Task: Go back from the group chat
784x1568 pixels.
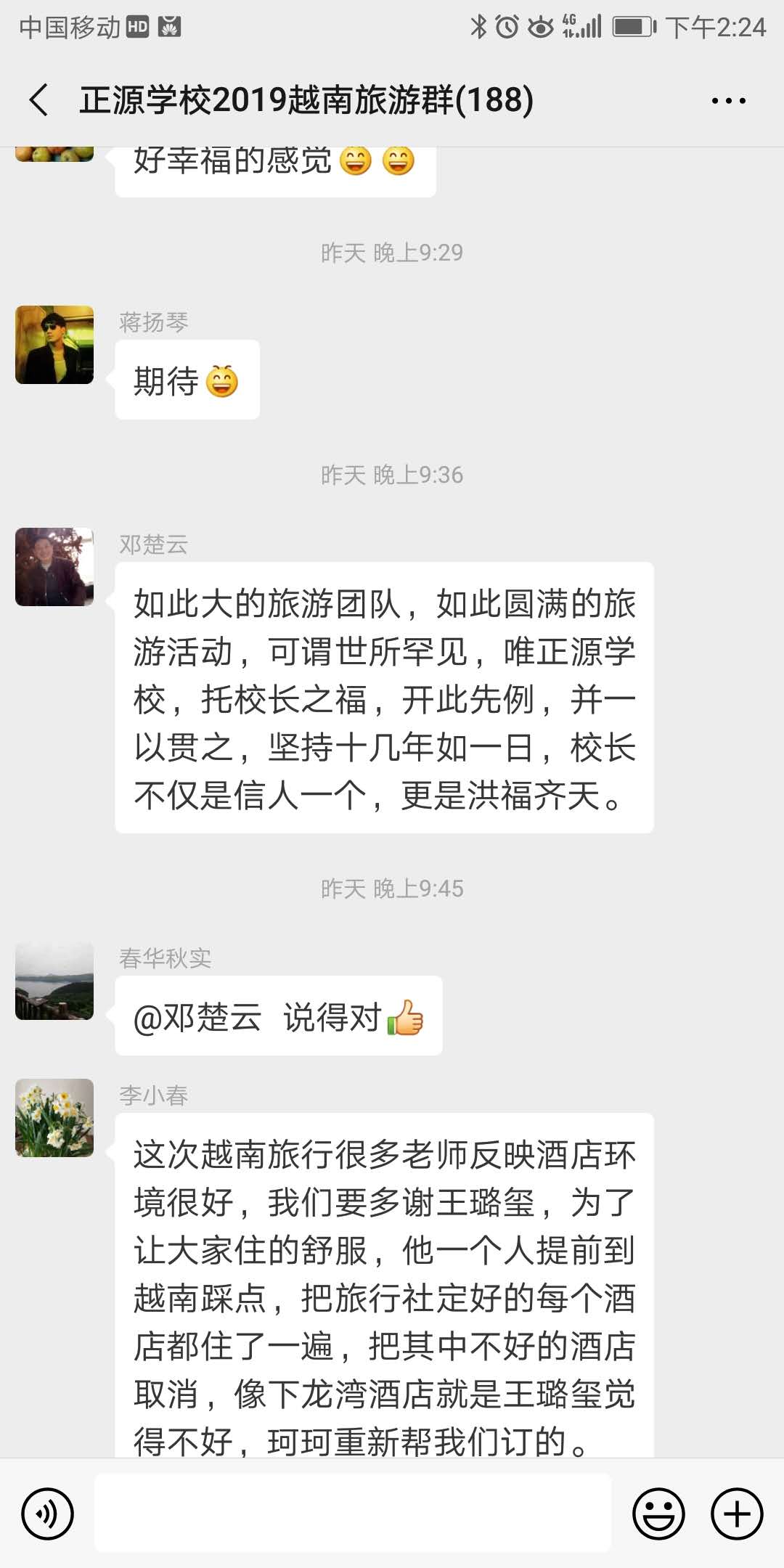Action: pyautogui.click(x=39, y=100)
